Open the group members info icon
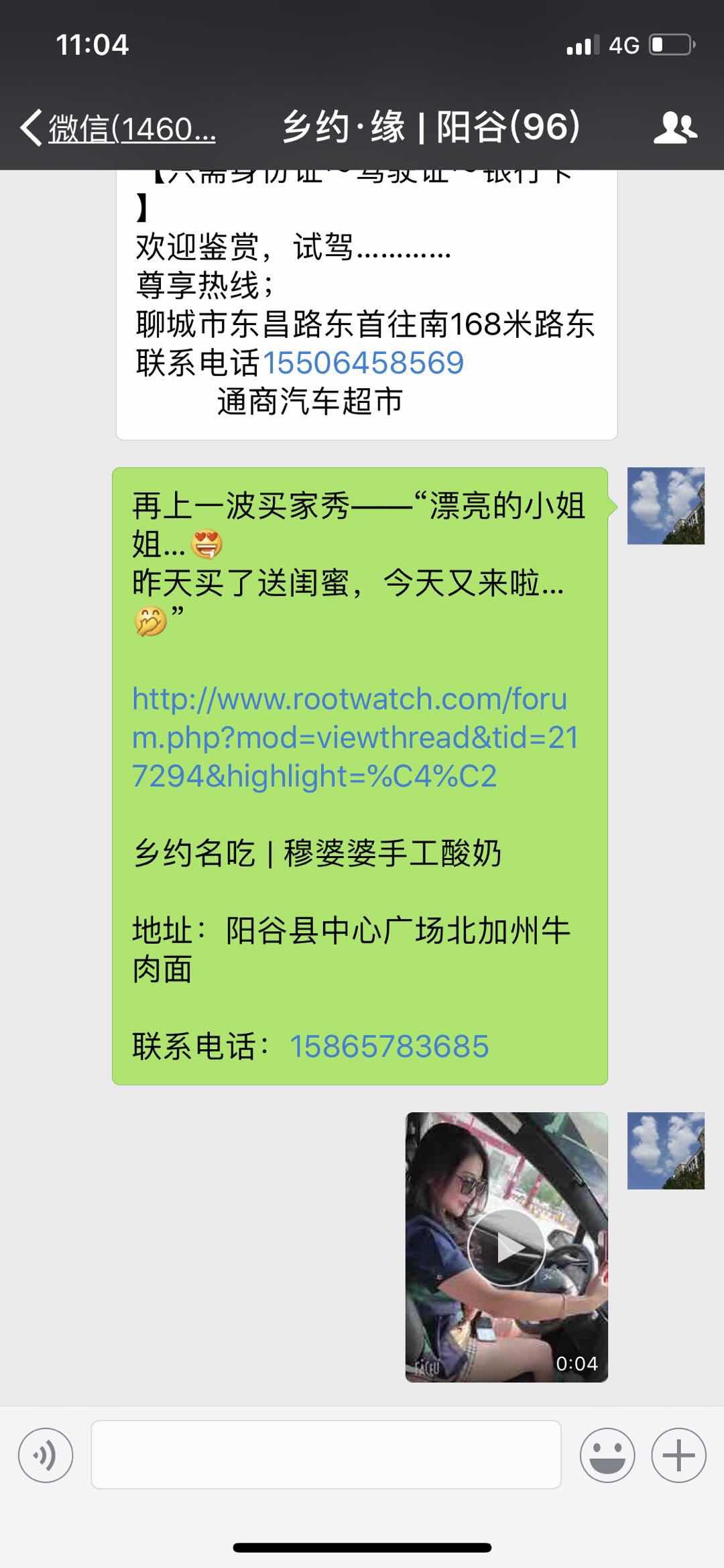Viewport: 724px width, 1568px height. pyautogui.click(x=674, y=127)
